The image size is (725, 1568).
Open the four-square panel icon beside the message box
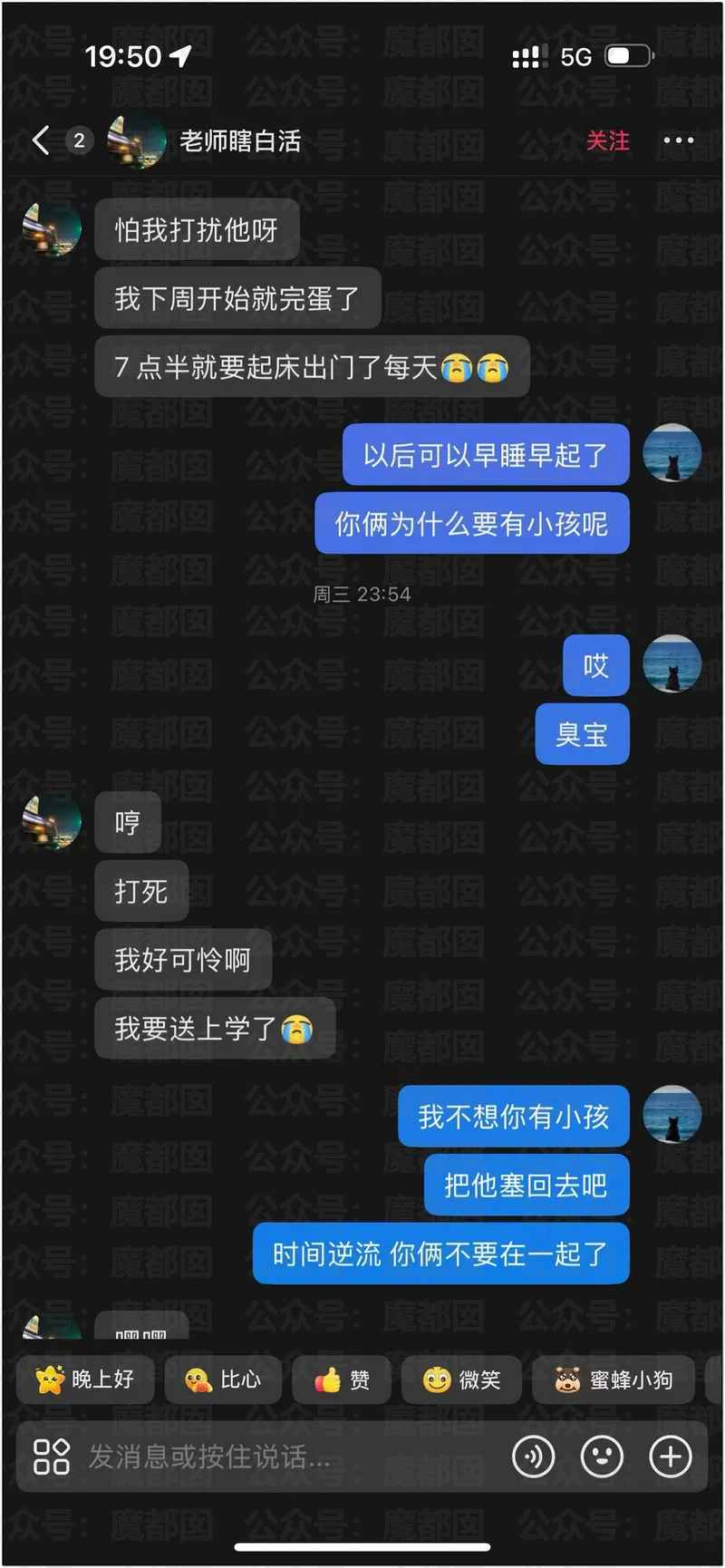point(52,1457)
